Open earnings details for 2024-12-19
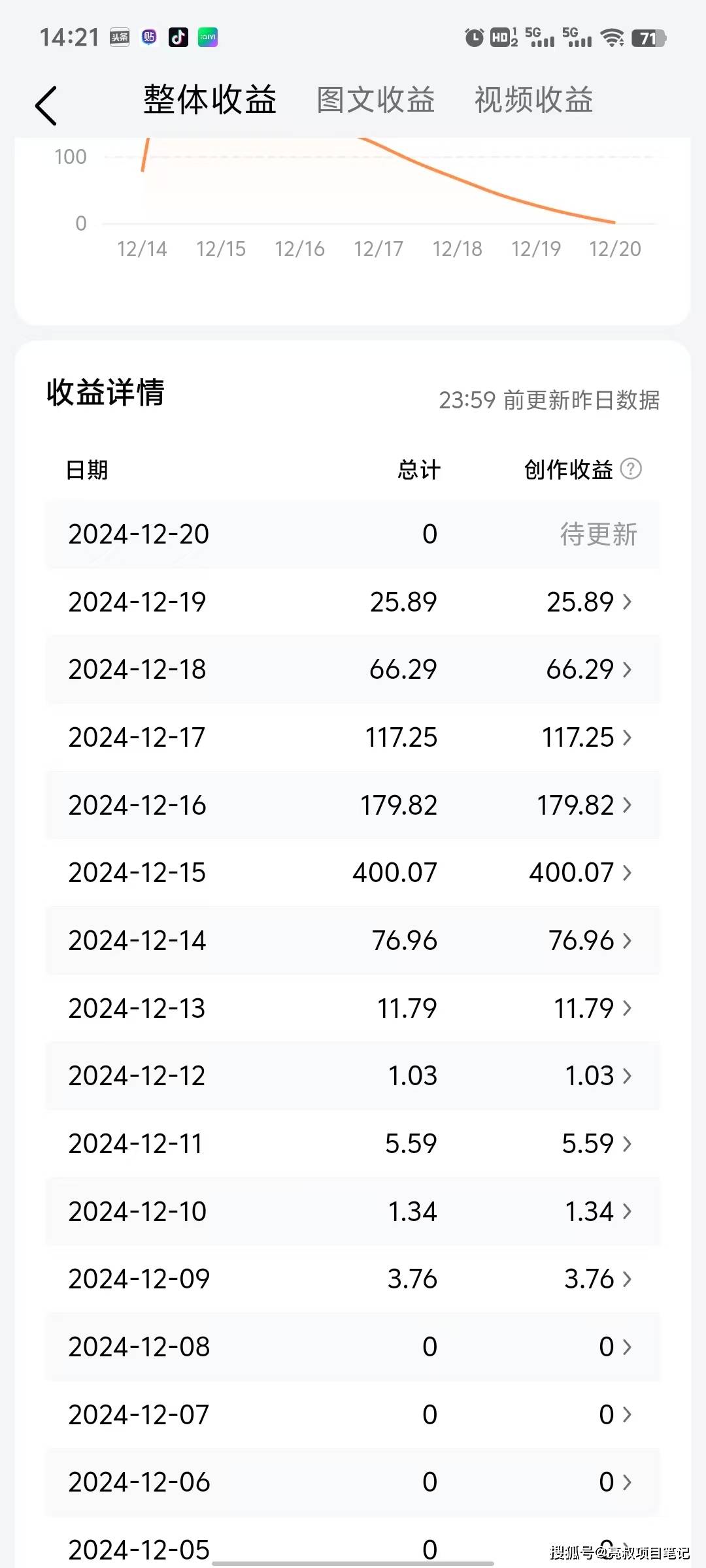Viewport: 706px width, 1568px height. [x=353, y=602]
